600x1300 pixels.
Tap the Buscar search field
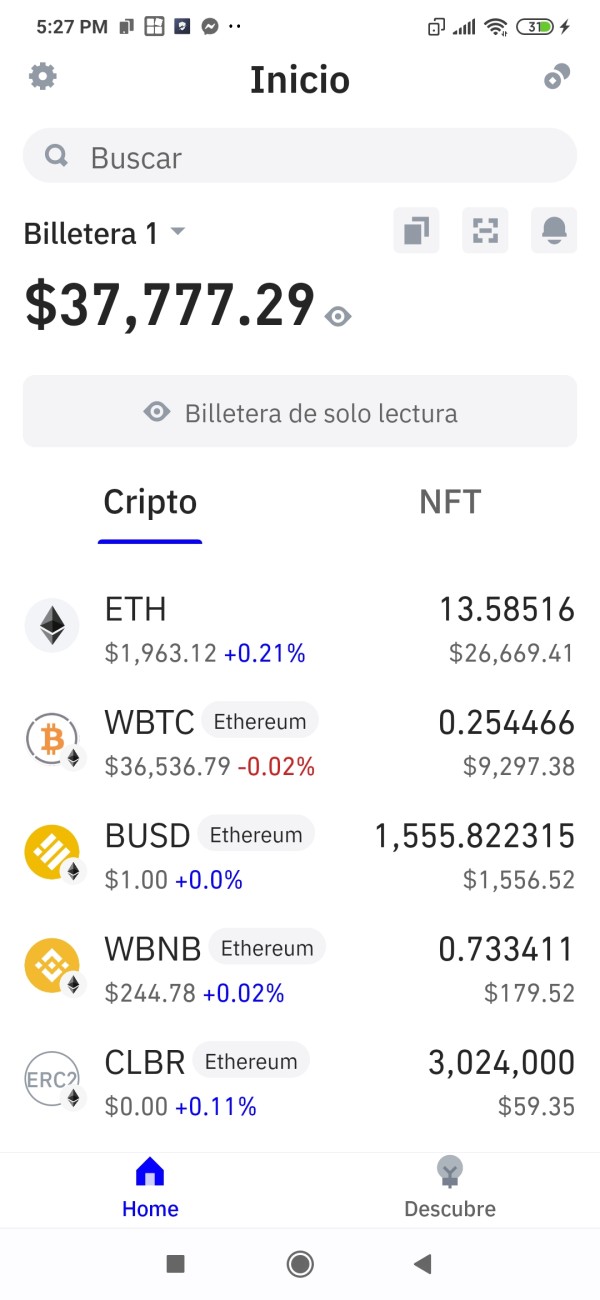coord(300,156)
